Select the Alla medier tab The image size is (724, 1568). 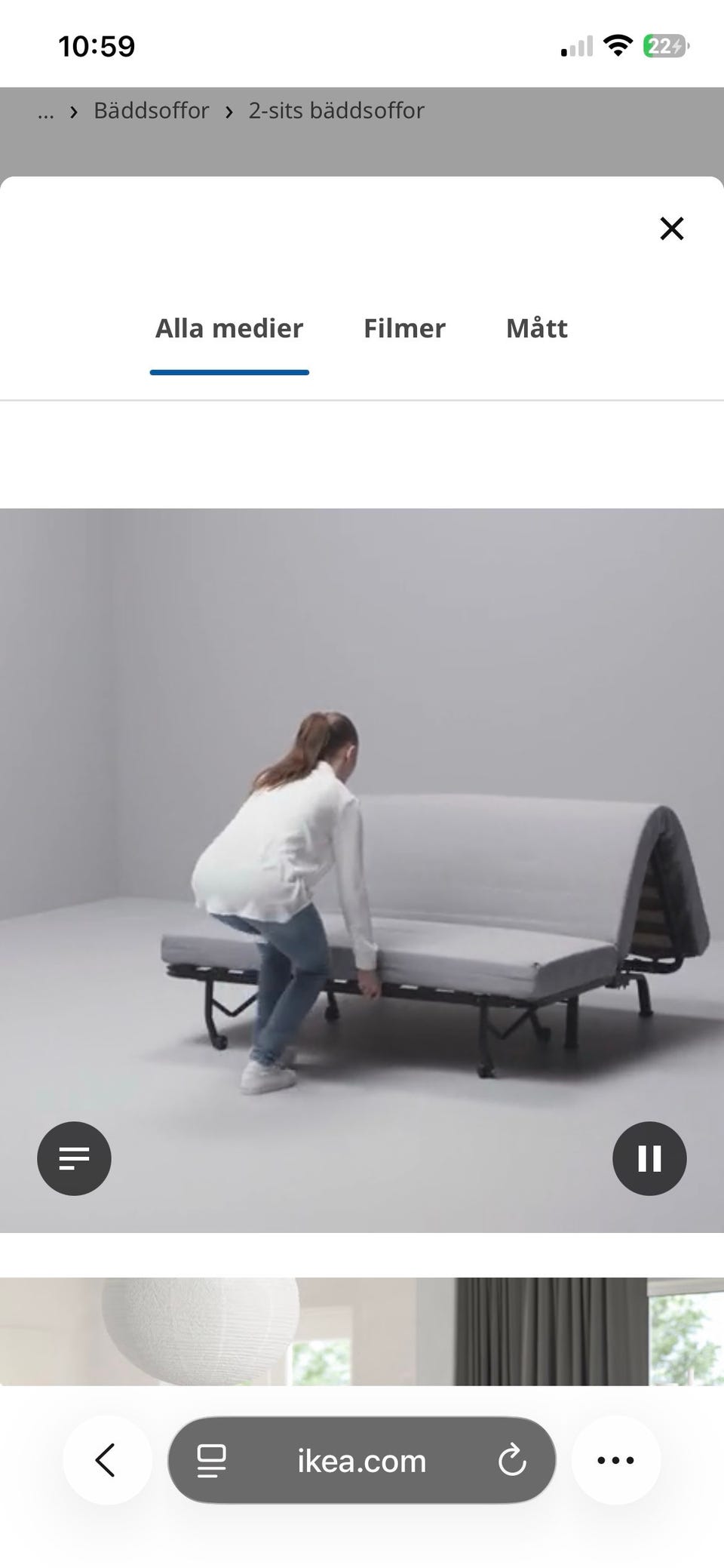pyautogui.click(x=229, y=328)
